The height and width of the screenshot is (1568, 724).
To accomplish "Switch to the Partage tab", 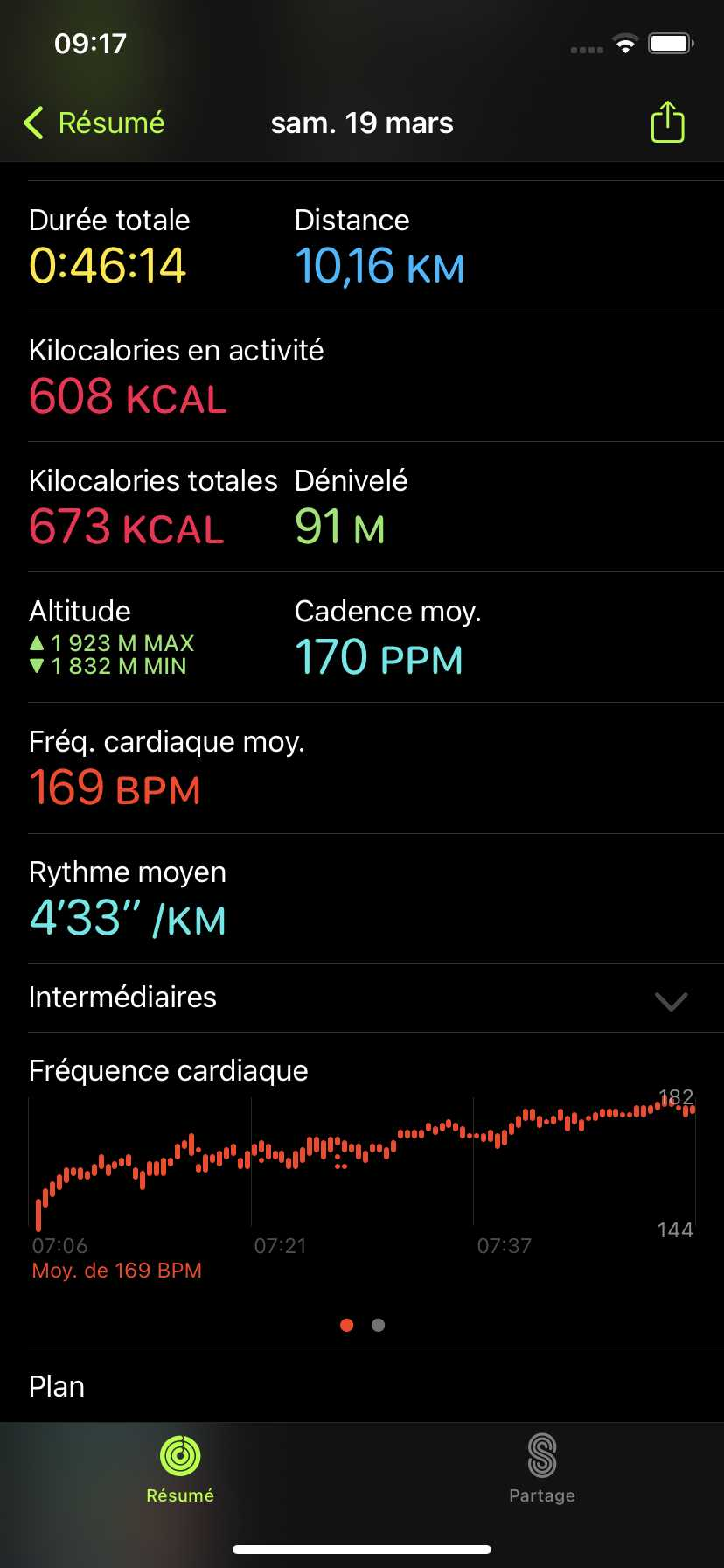I will (x=542, y=1468).
